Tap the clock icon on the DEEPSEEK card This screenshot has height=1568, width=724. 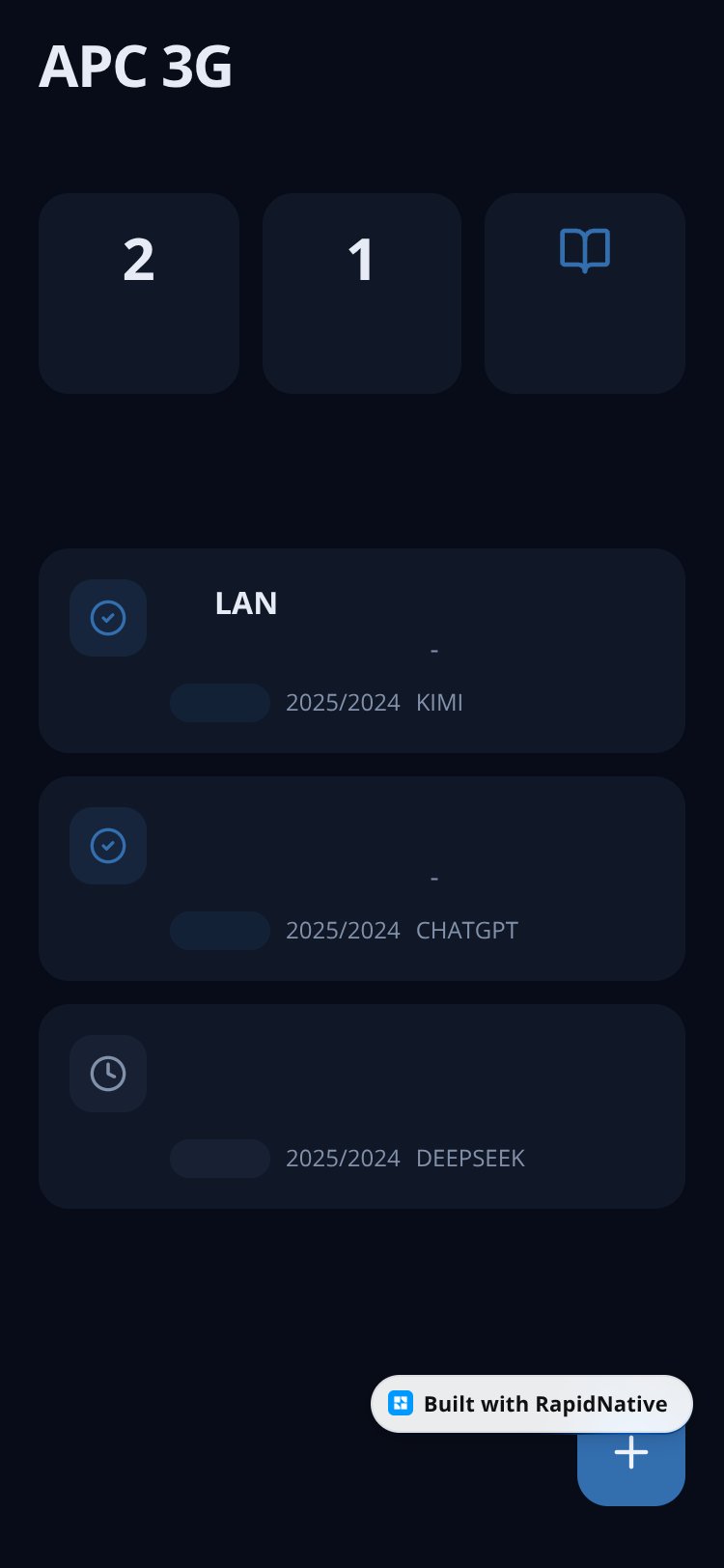[x=108, y=1074]
